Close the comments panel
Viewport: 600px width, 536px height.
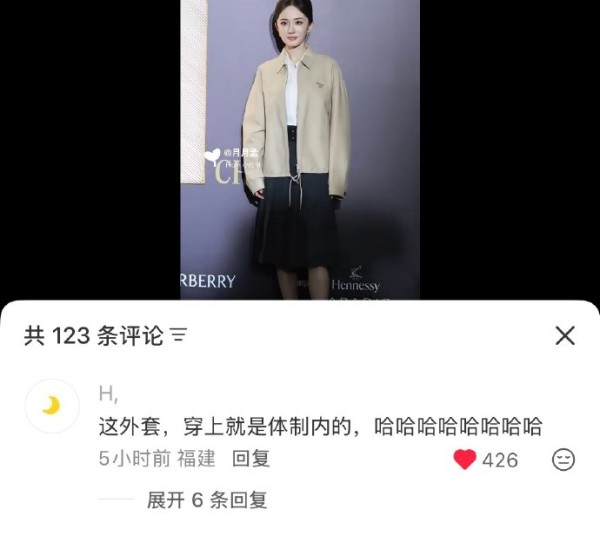click(565, 336)
